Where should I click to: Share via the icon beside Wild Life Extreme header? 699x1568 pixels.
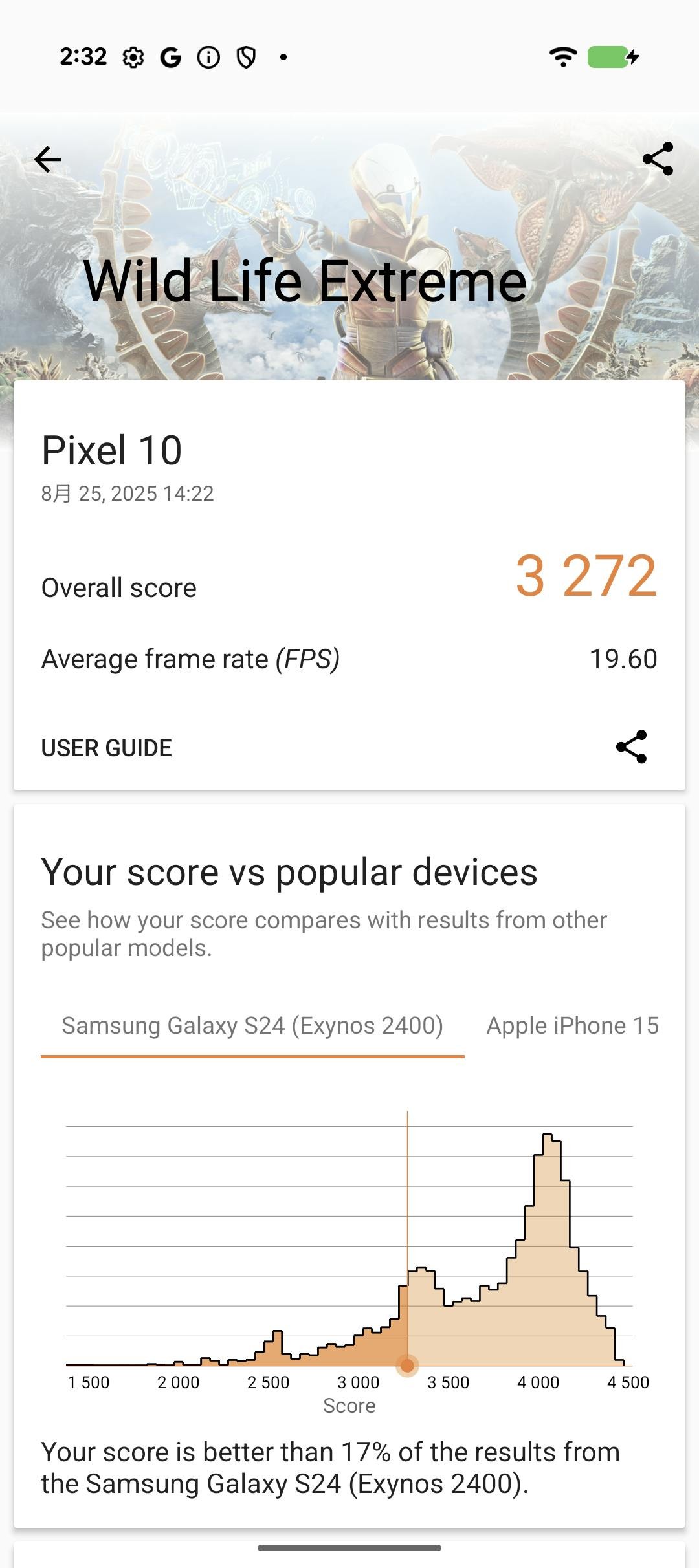(658, 159)
